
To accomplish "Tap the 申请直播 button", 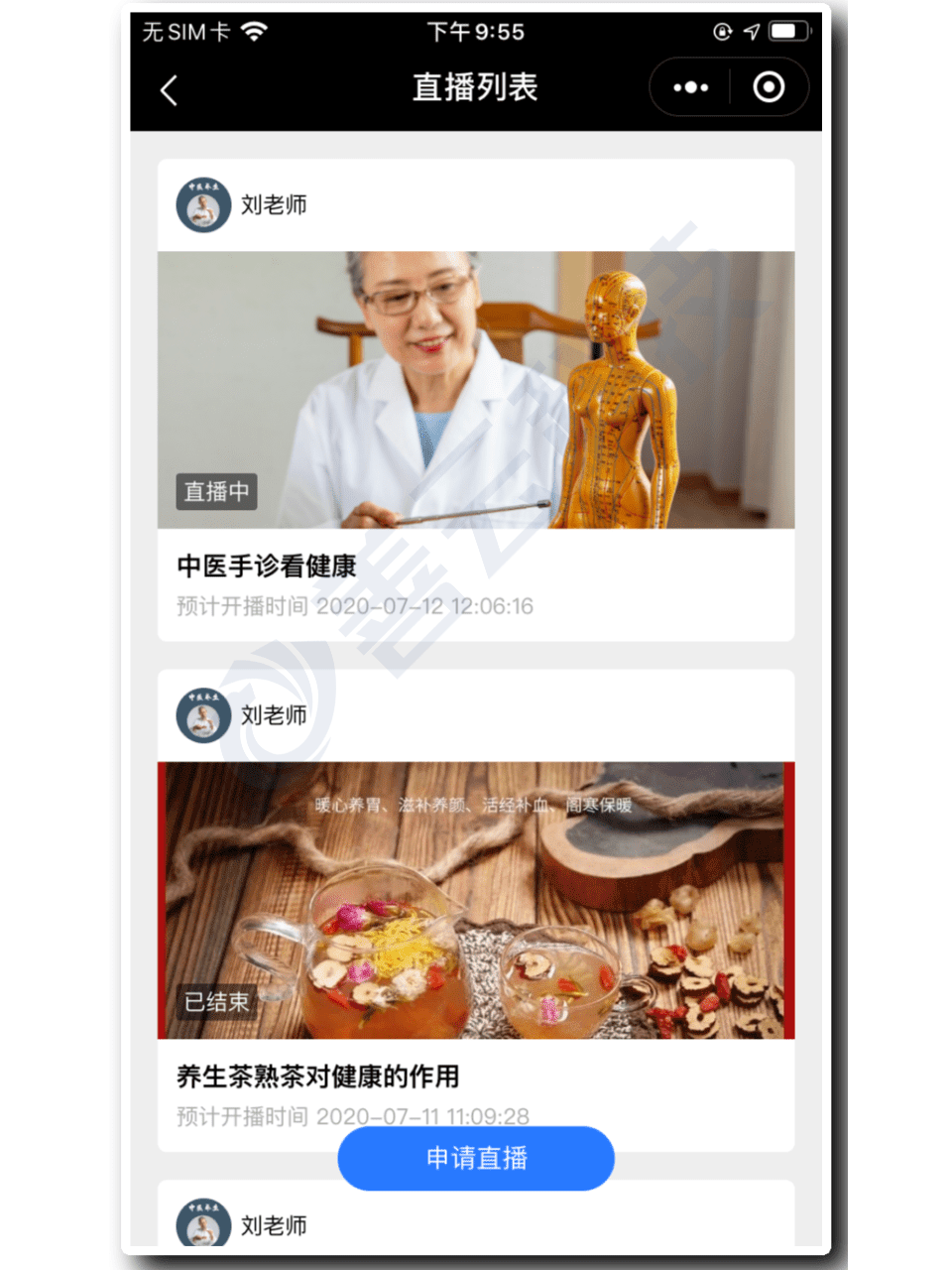I will 476,1158.
